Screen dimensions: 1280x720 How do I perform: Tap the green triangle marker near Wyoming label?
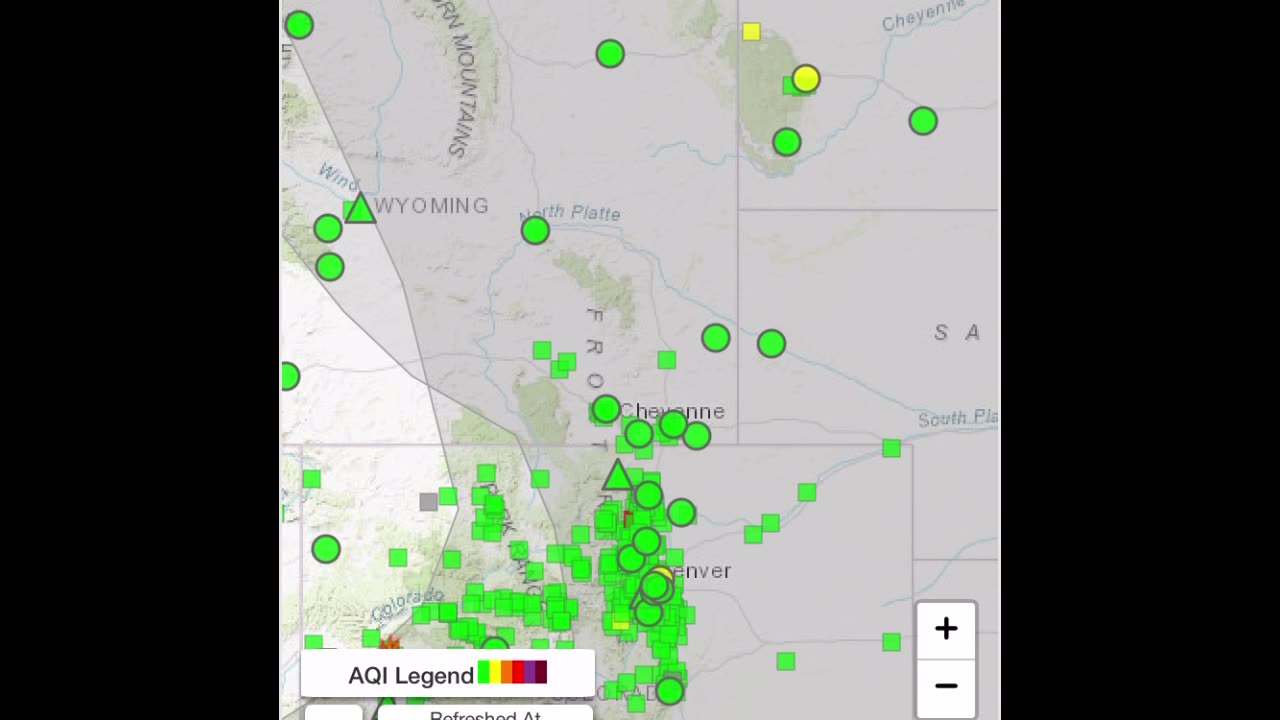click(360, 209)
